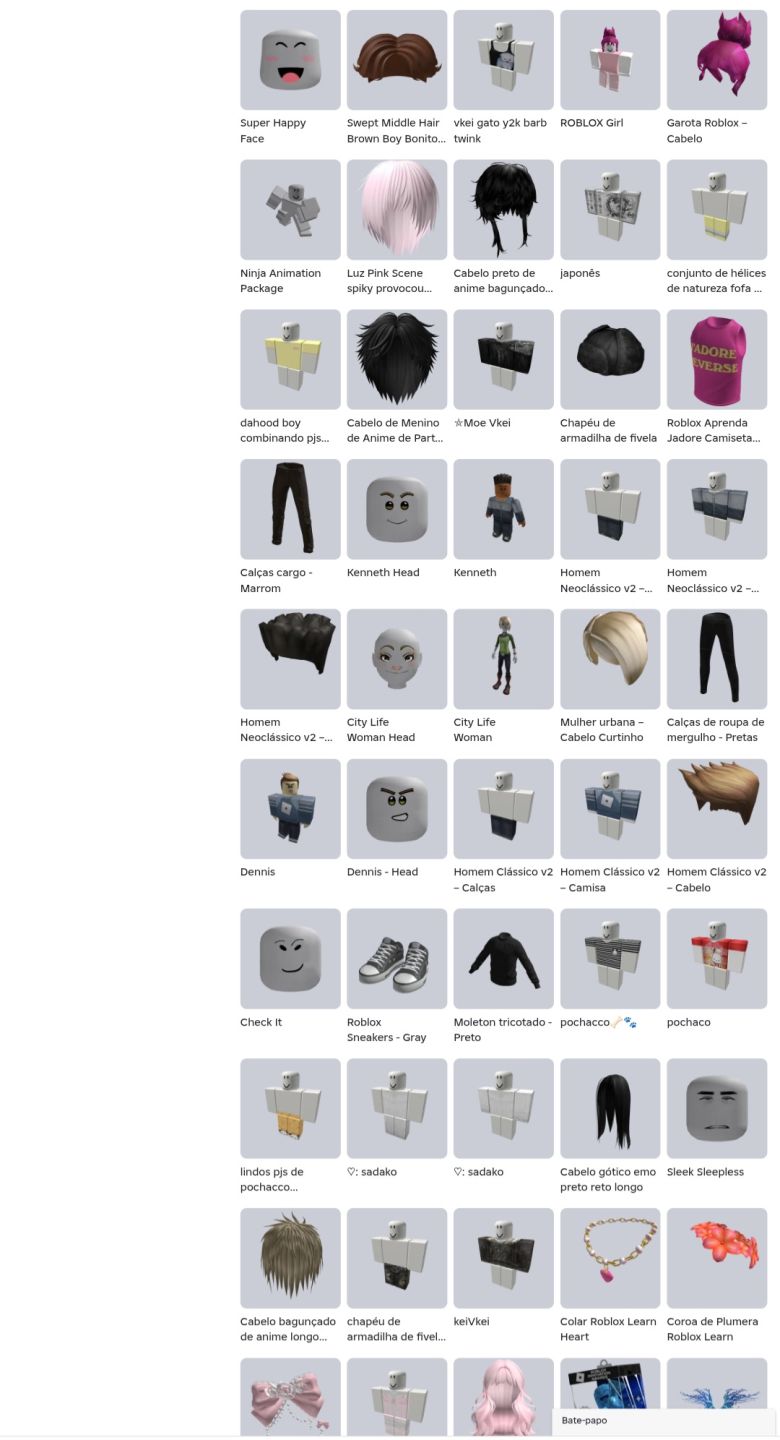The image size is (780, 1440).
Task: Select the Sleek Sleepless face
Action: [717, 1108]
